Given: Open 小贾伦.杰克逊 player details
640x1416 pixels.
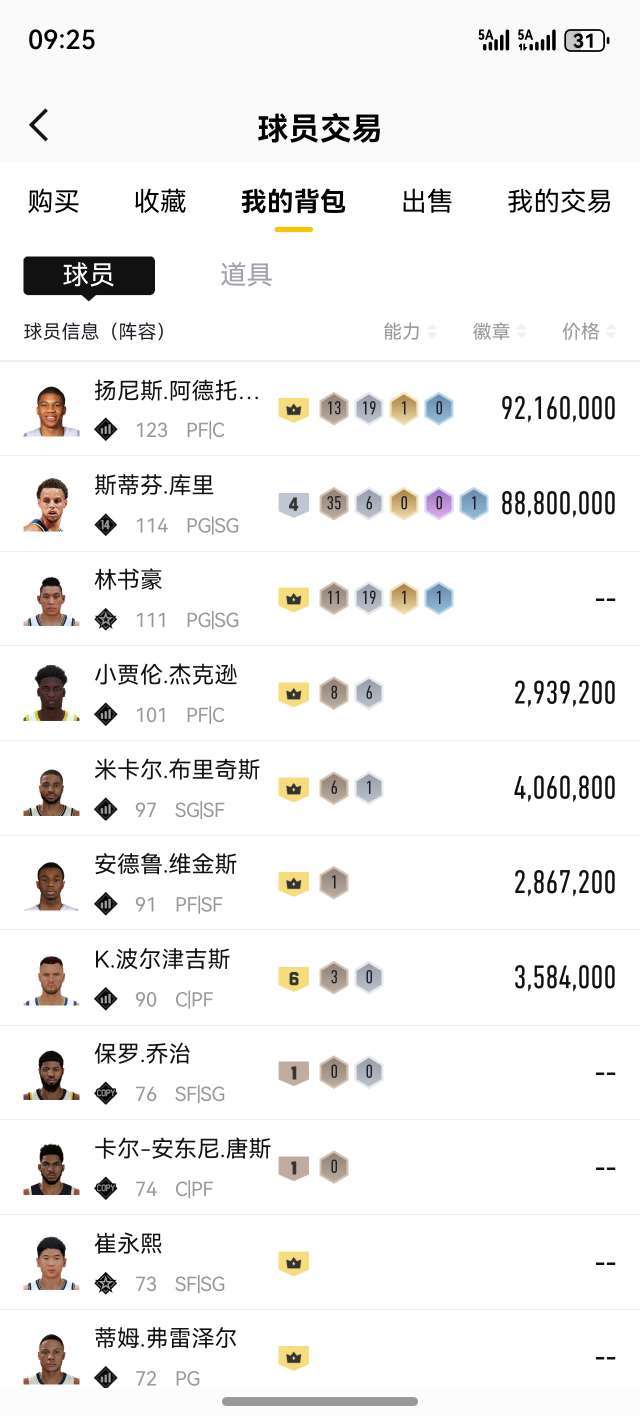Looking at the screenshot, I should 320,693.
